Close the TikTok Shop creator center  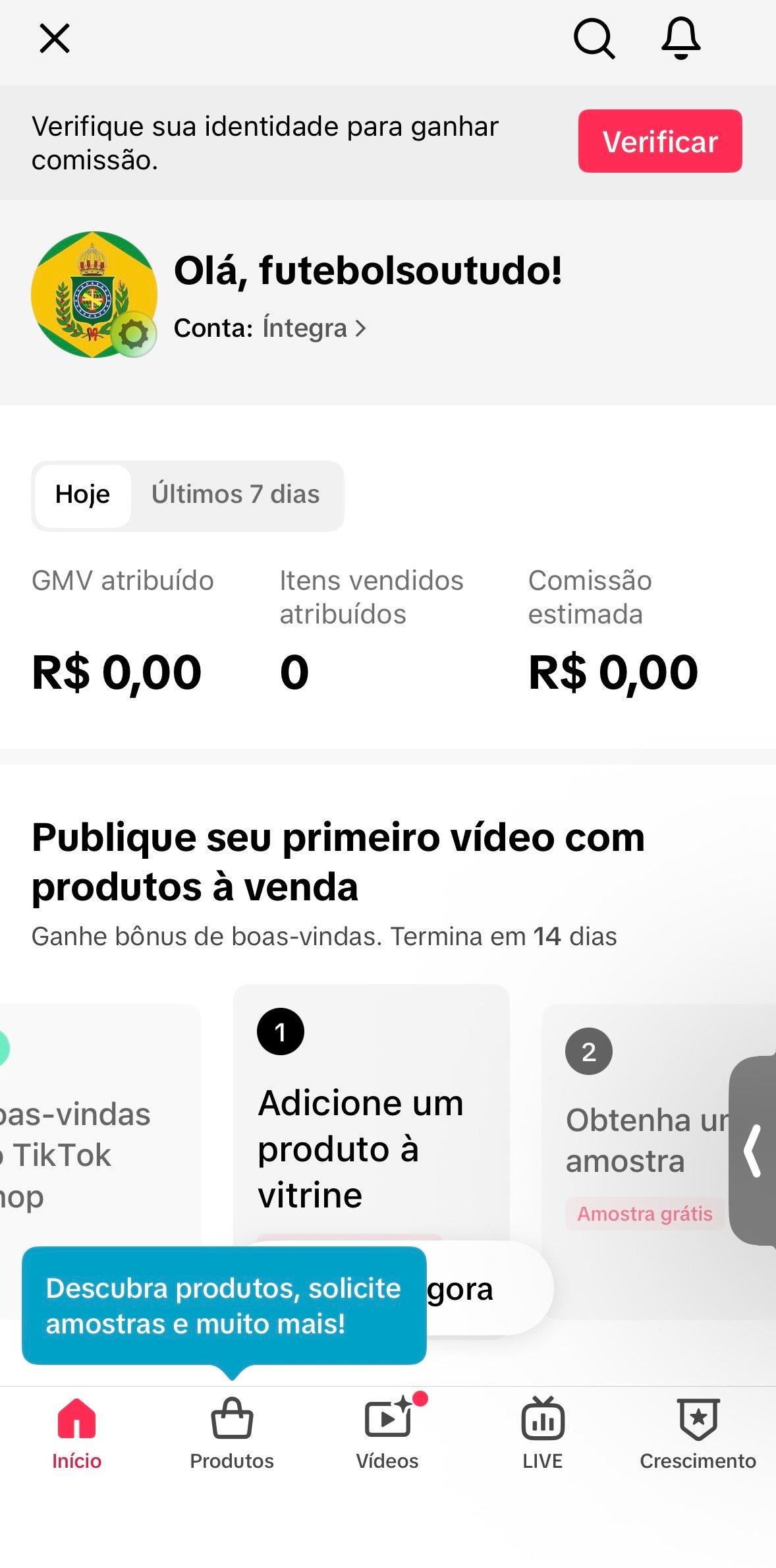point(55,38)
